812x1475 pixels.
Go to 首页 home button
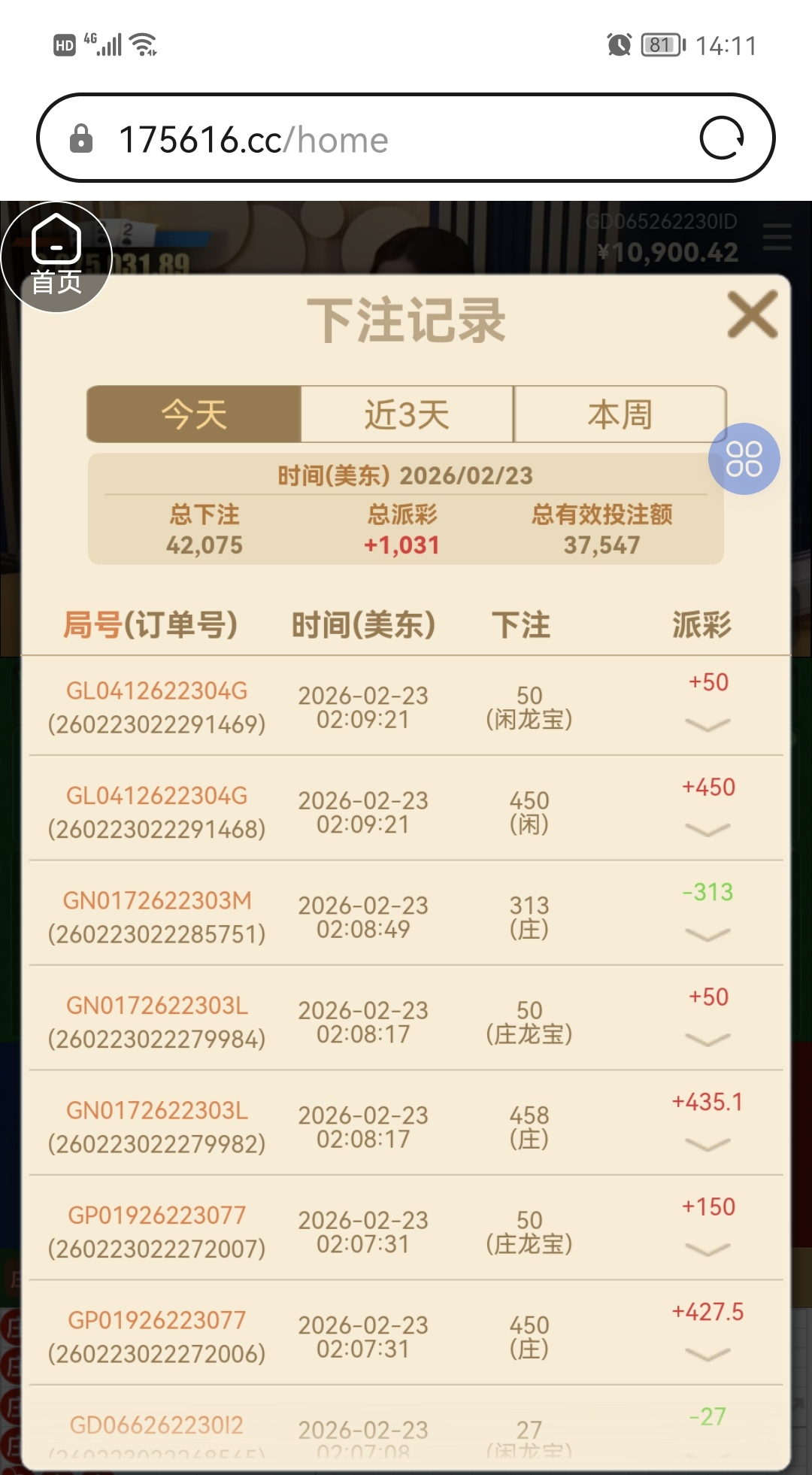coord(56,257)
